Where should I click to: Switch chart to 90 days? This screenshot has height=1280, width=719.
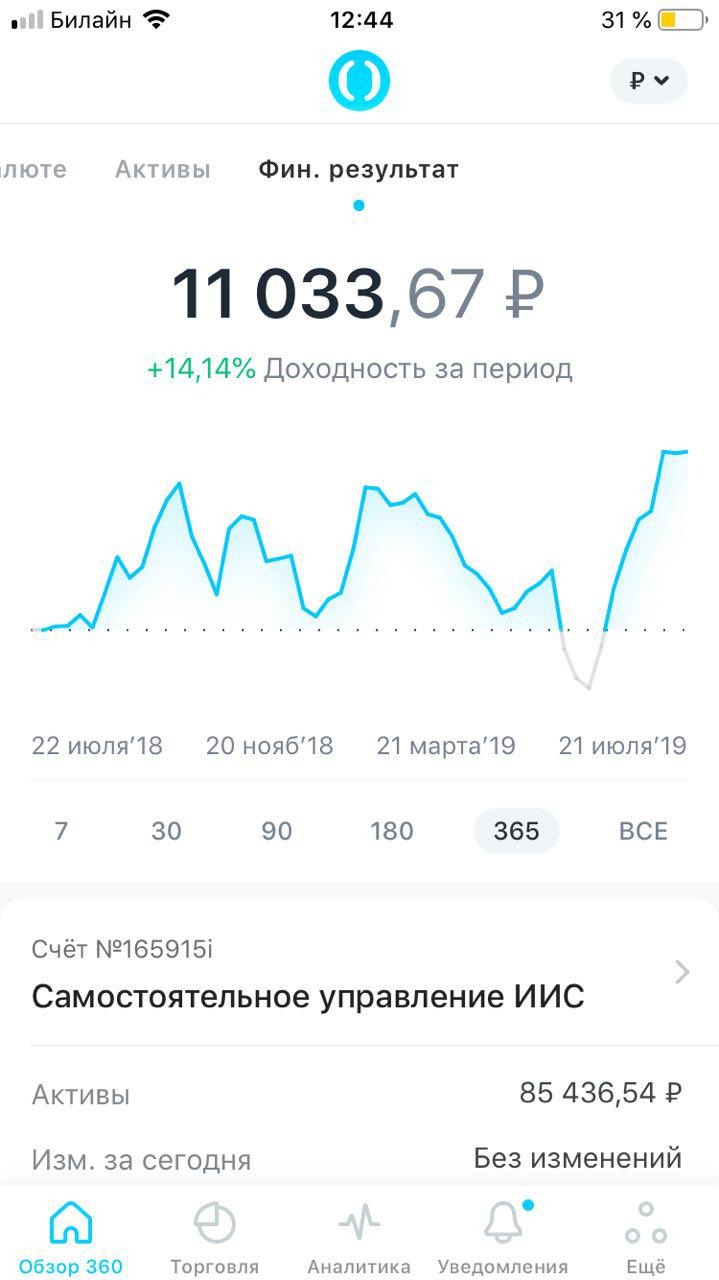[276, 831]
